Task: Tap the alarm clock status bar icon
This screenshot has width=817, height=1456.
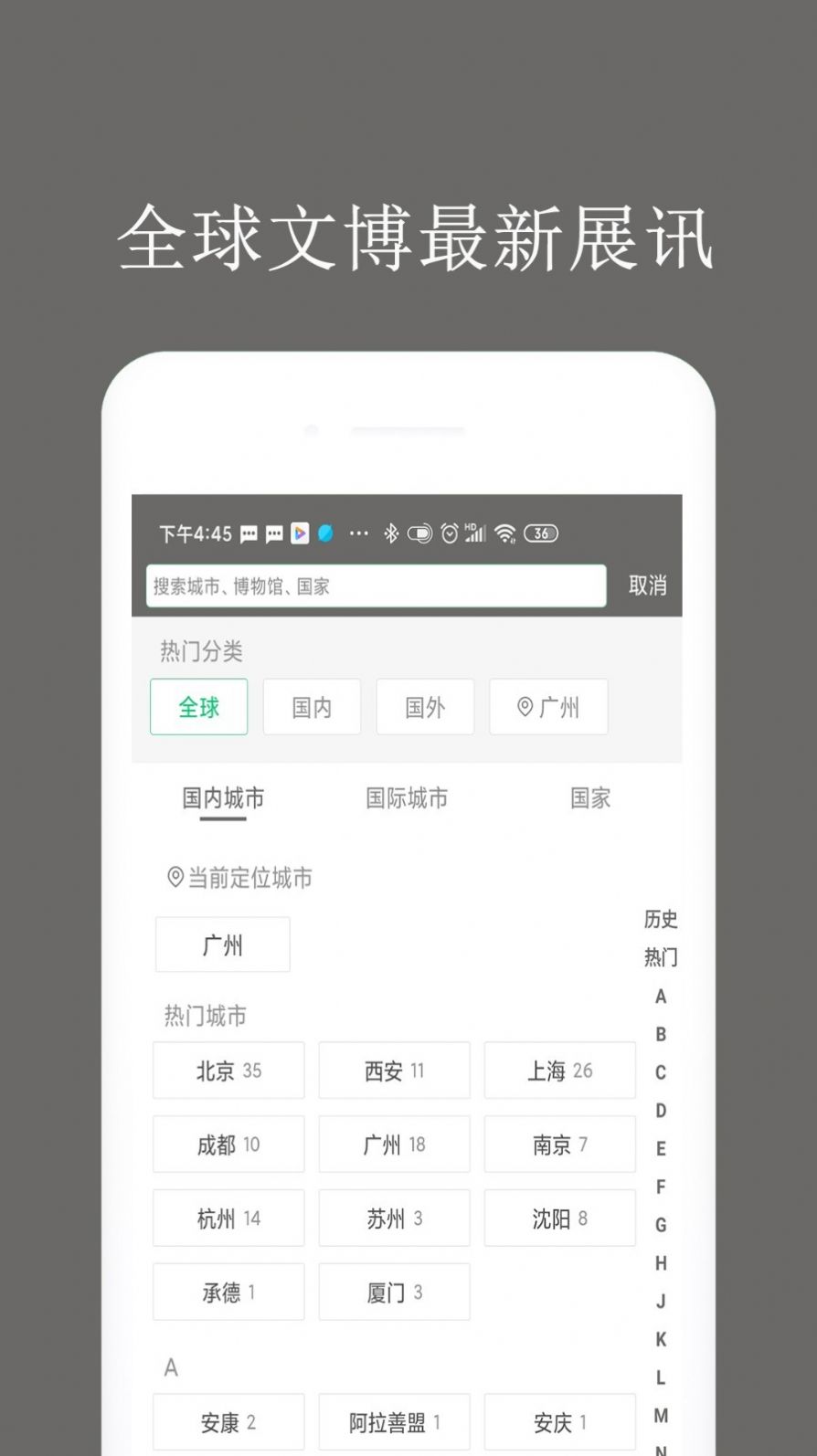Action: coord(449,533)
